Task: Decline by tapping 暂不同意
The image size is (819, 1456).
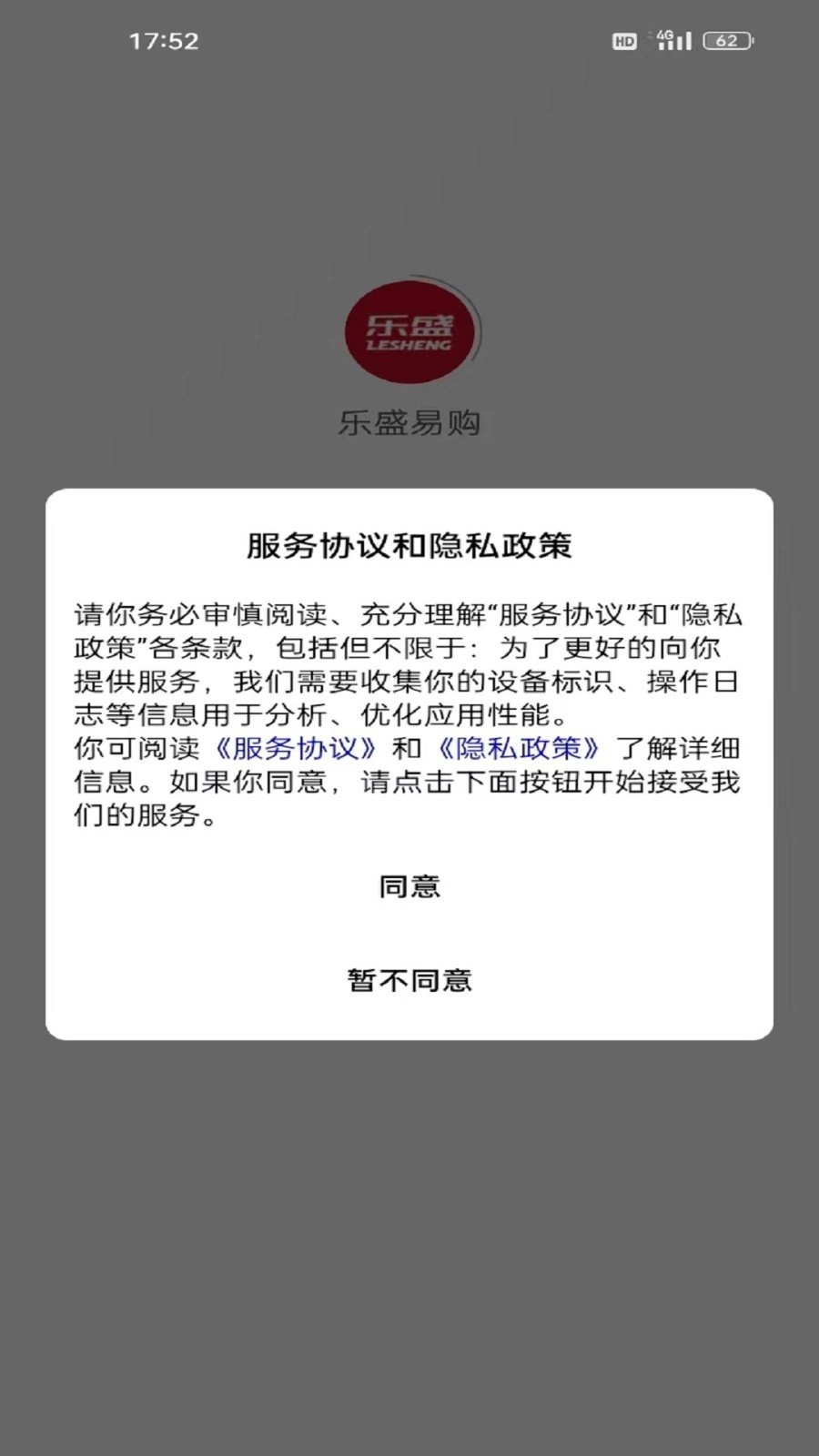Action: click(409, 981)
